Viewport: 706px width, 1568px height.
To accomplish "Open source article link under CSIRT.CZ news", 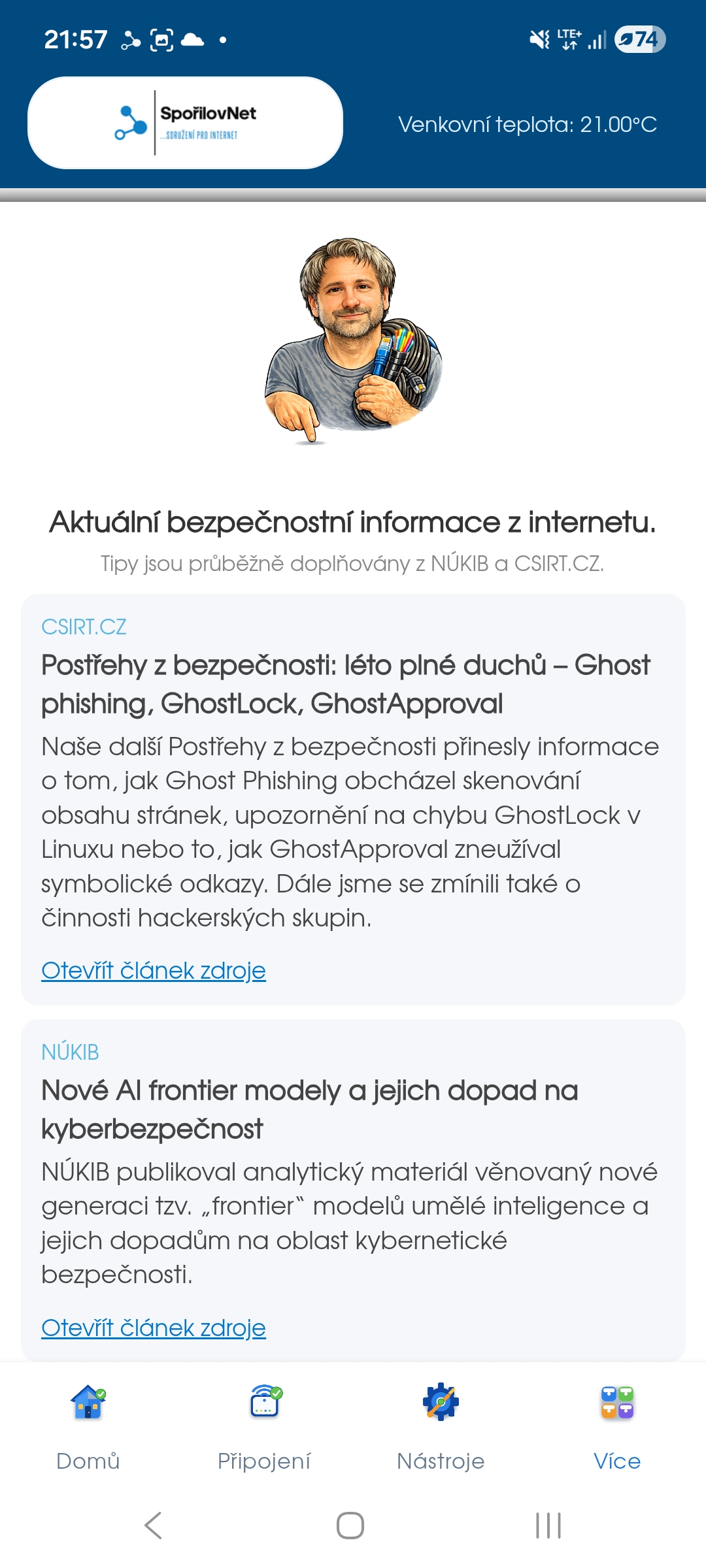I will click(x=154, y=970).
